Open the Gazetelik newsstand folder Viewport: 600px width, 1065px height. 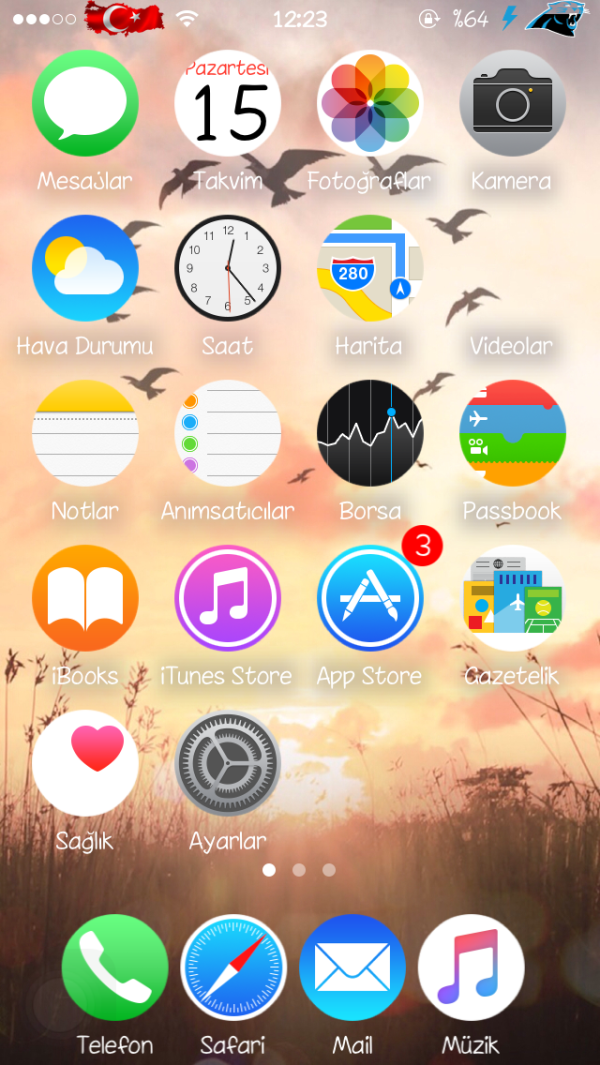coord(512,598)
